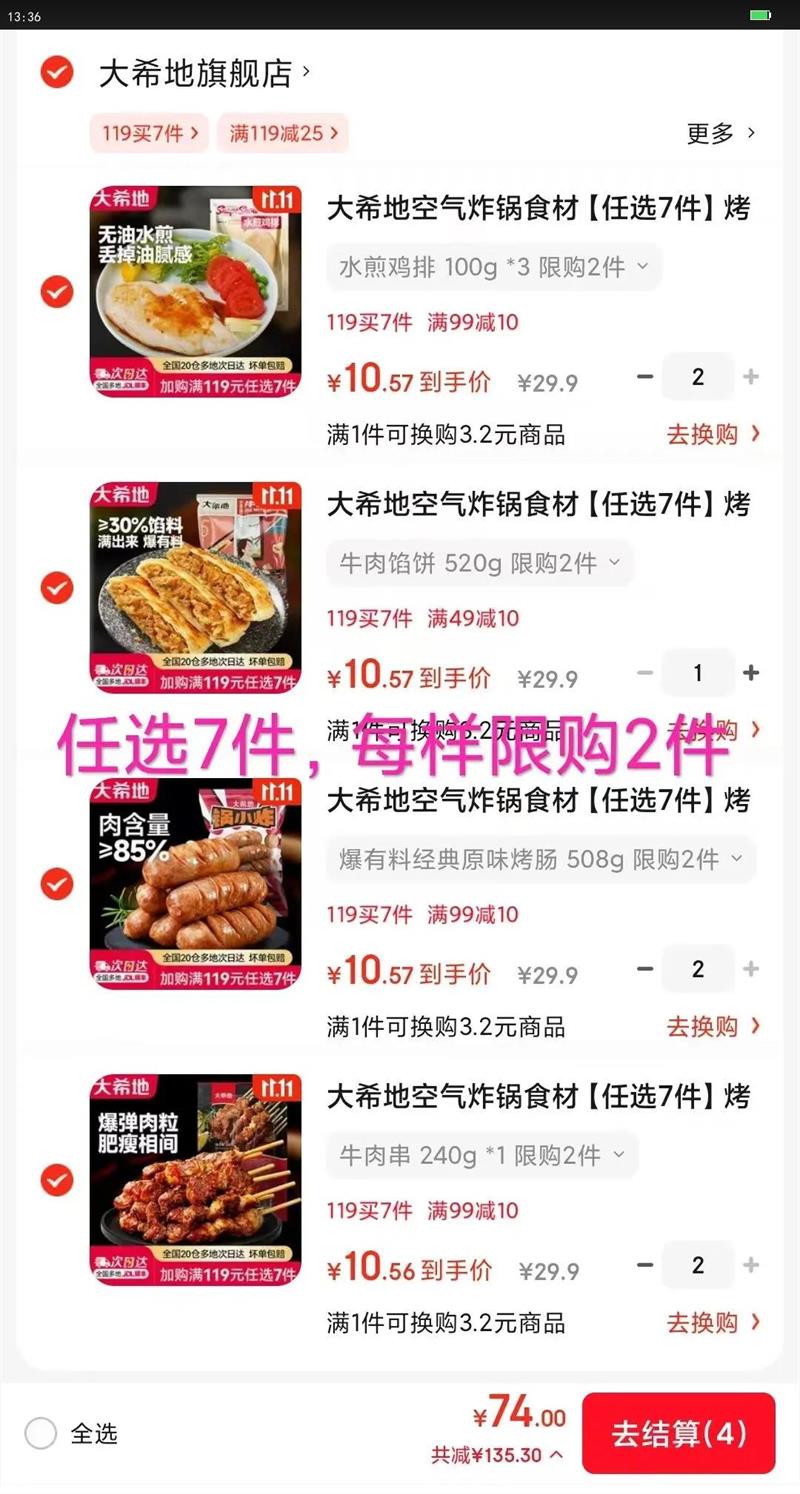
Task: Open the 牛肉馅饼 product thumbnail image
Action: tap(196, 588)
